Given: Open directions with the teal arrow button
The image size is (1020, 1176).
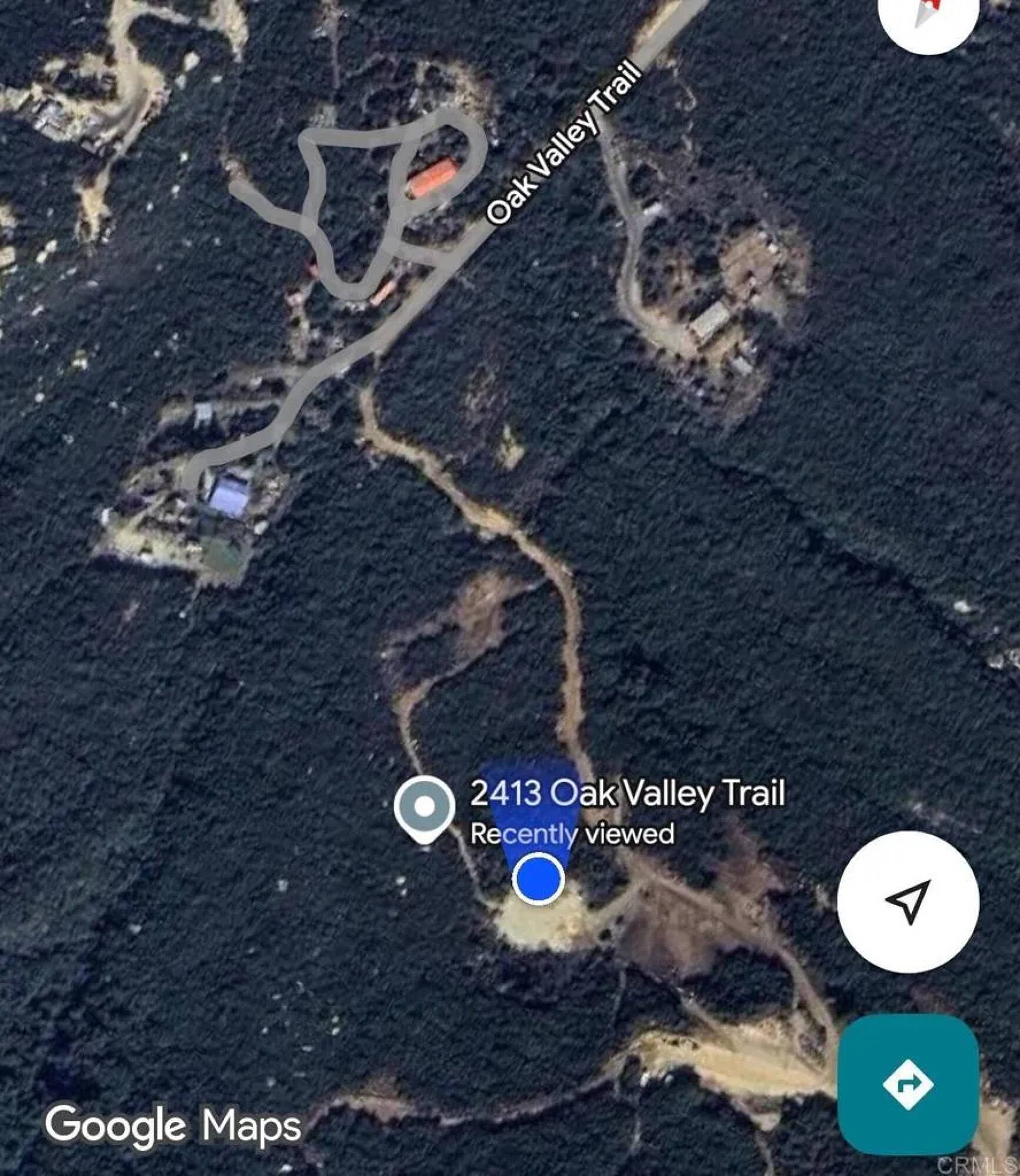Looking at the screenshot, I should click(x=908, y=1084).
